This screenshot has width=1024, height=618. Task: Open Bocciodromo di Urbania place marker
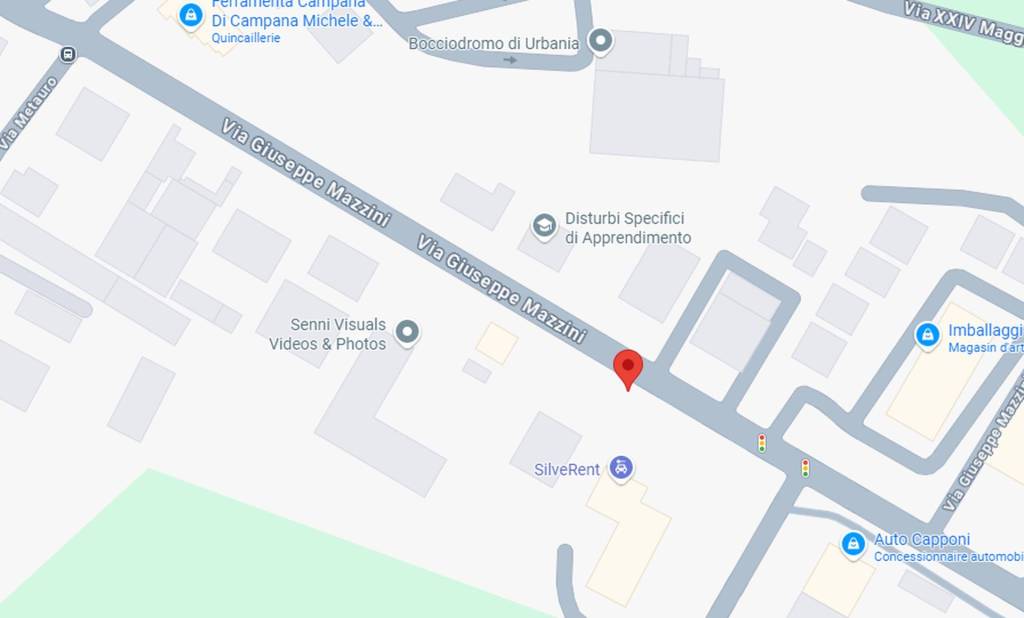(x=600, y=42)
